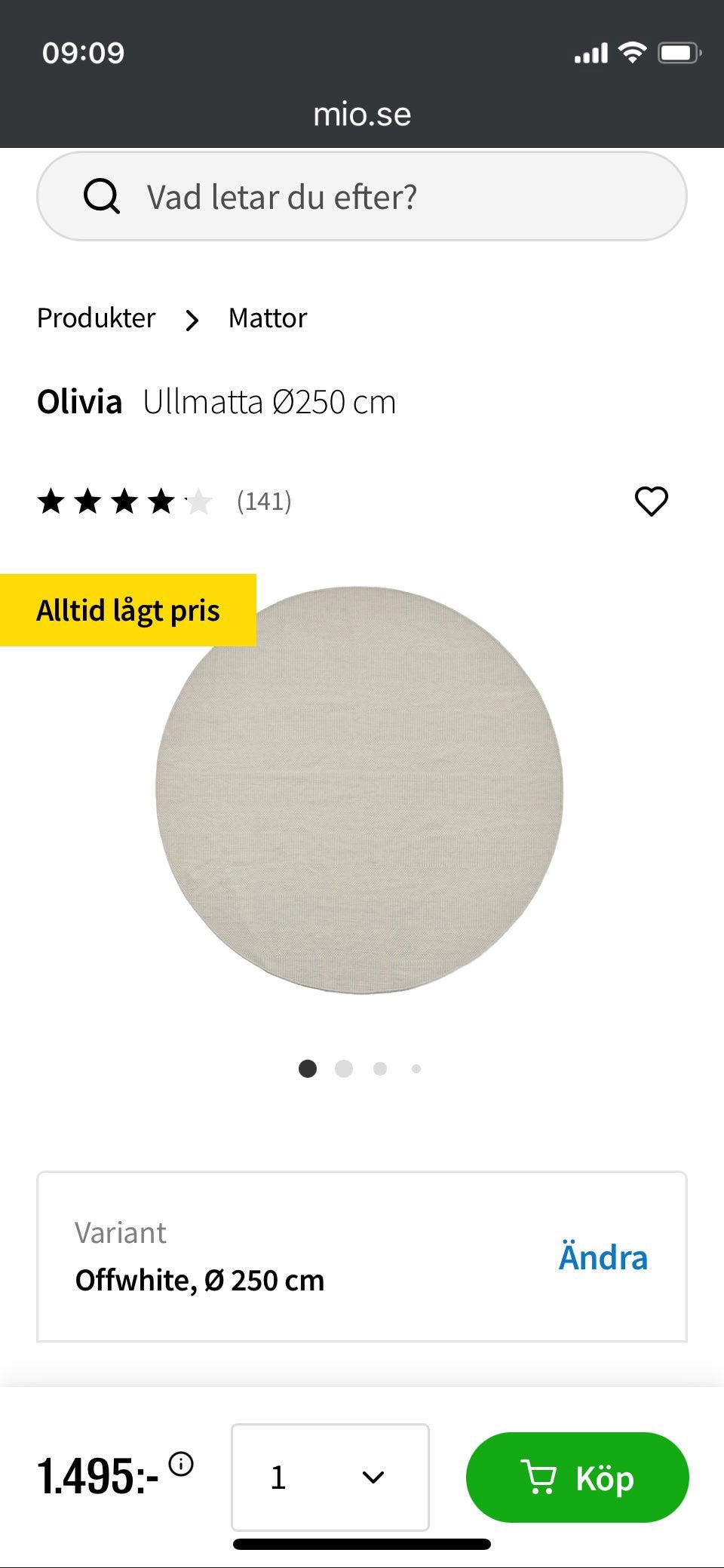Tap the battery indicator in status bar

tap(677, 52)
